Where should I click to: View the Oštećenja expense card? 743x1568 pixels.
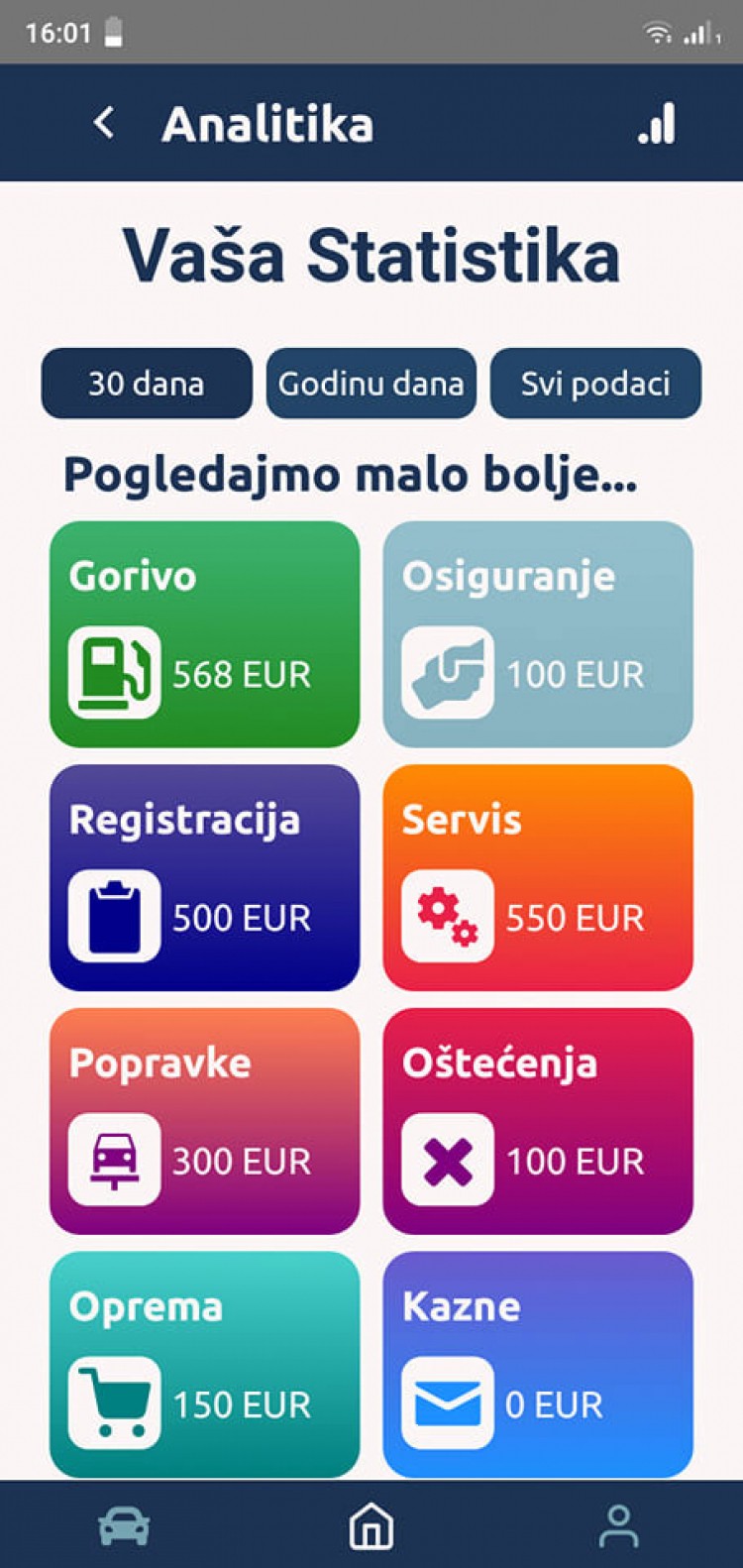coord(538,1121)
